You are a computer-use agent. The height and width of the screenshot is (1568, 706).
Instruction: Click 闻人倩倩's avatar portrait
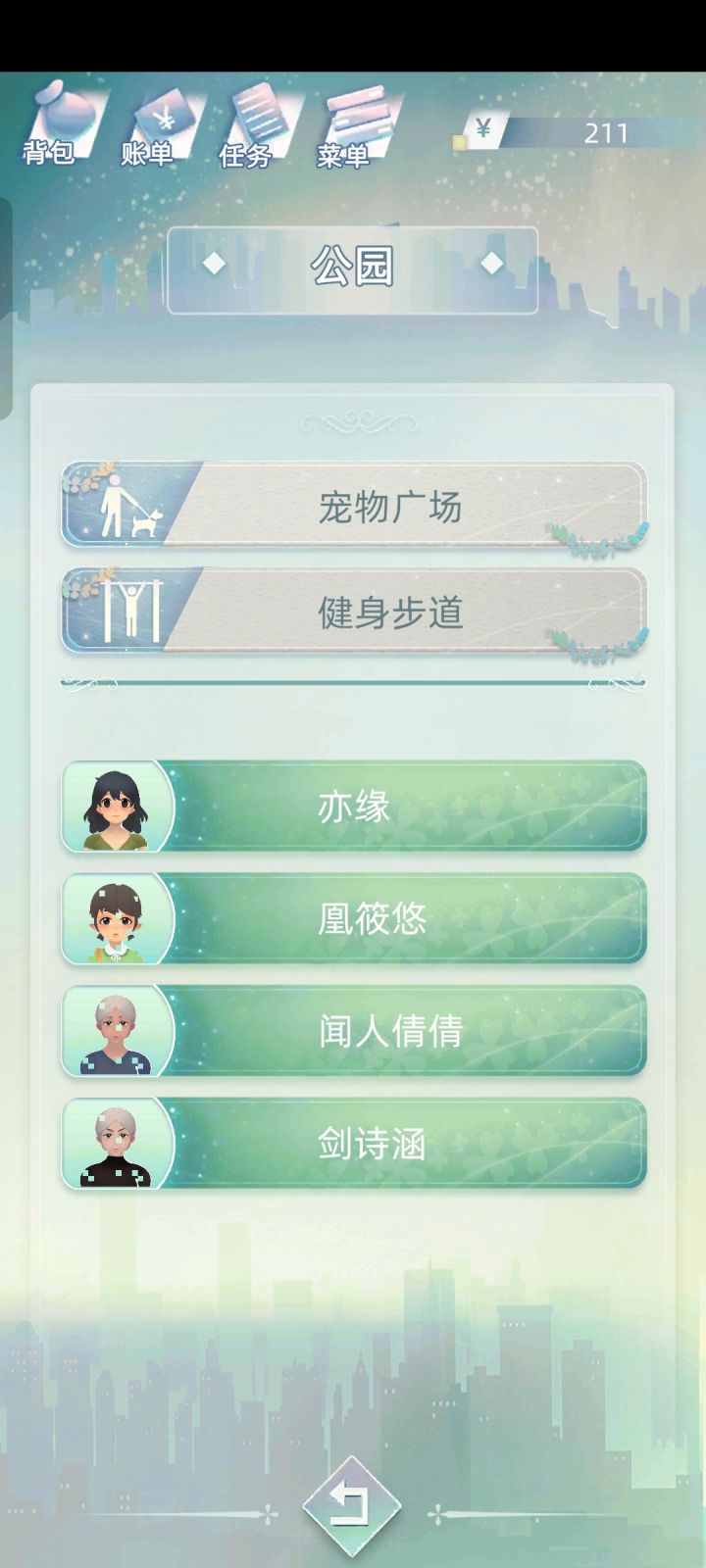tap(116, 1031)
